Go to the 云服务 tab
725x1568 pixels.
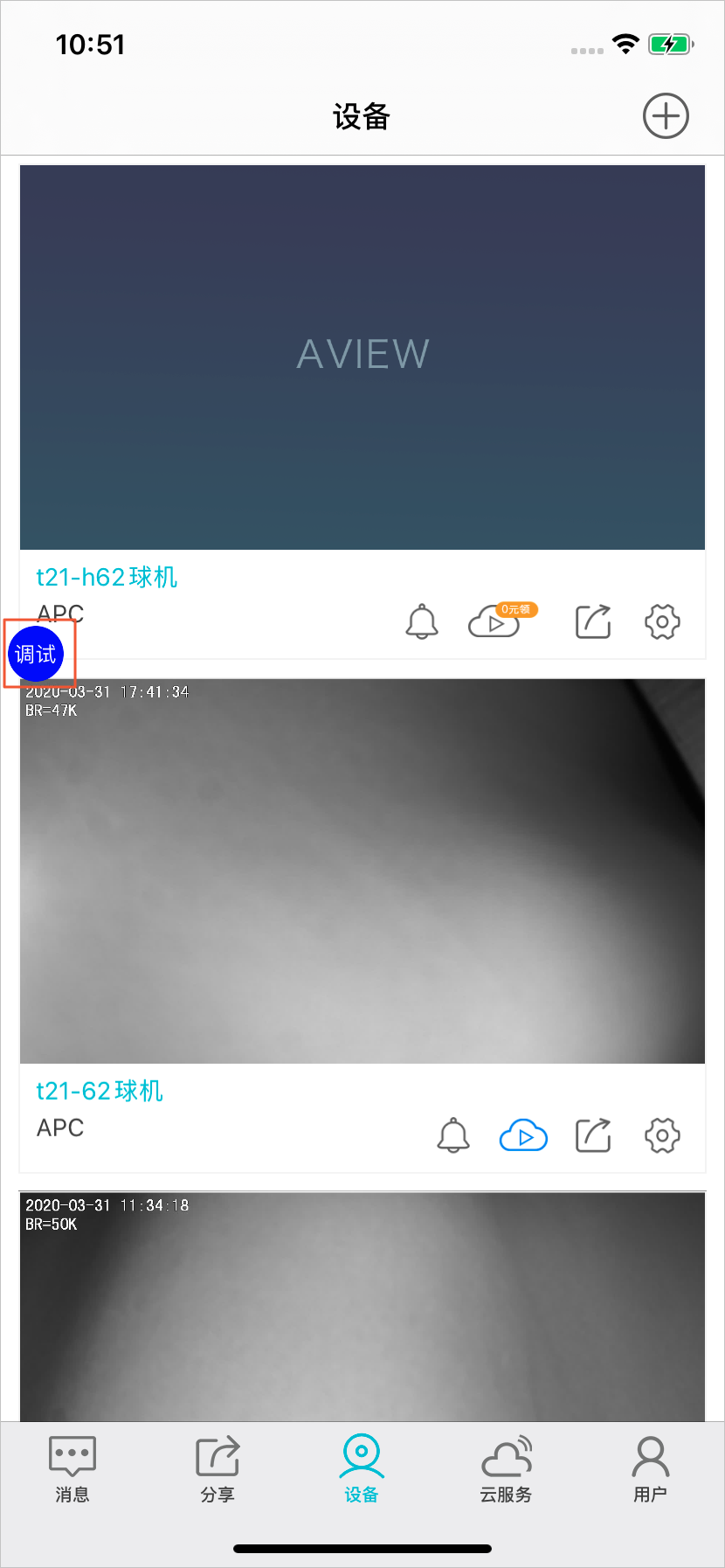pyautogui.click(x=507, y=1469)
